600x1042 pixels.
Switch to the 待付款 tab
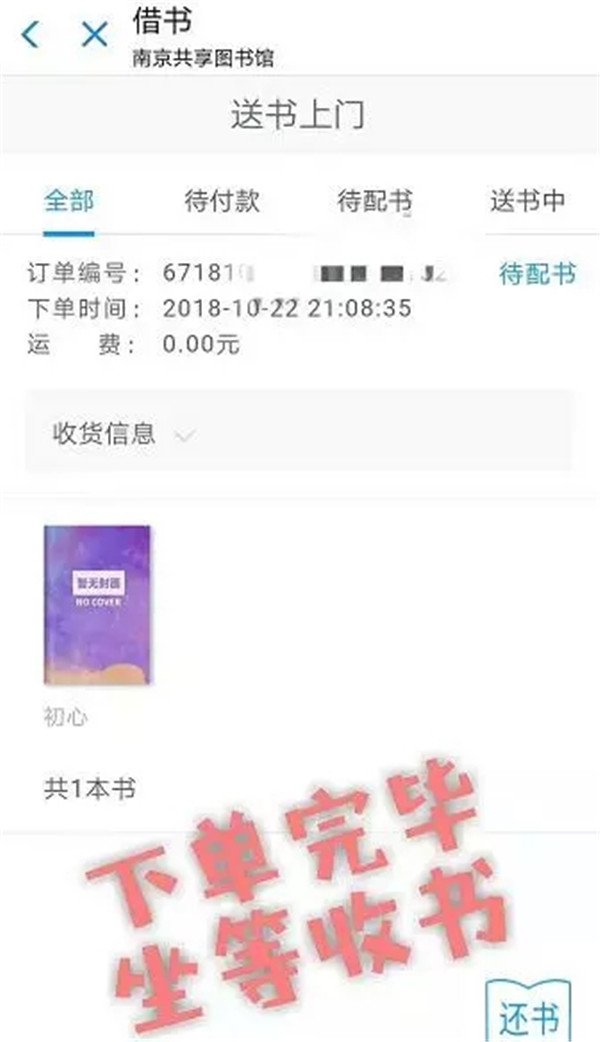222,201
